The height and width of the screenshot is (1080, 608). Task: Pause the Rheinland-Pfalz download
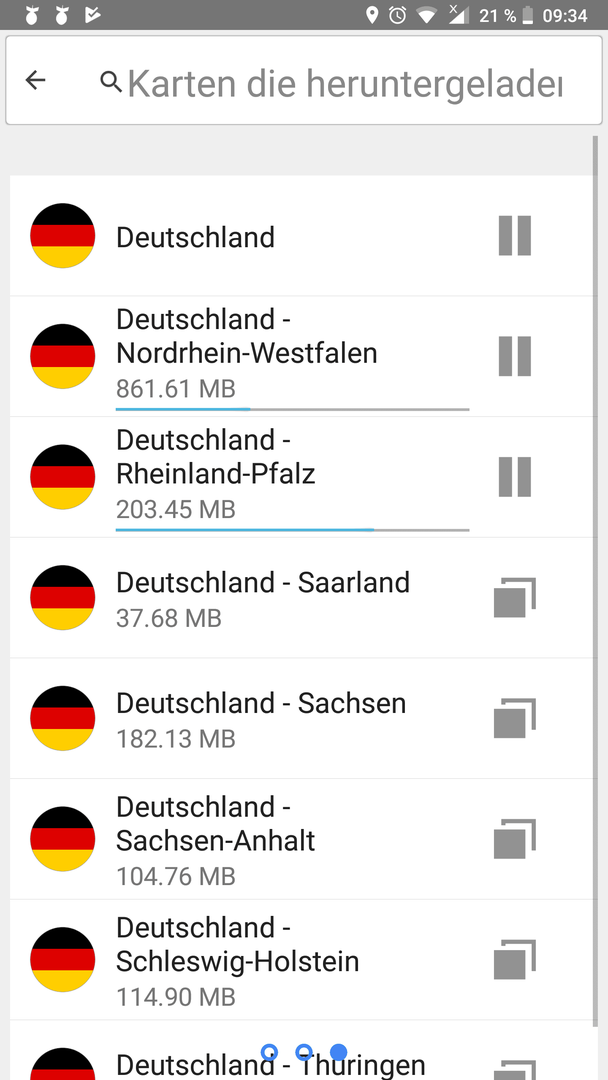point(515,477)
